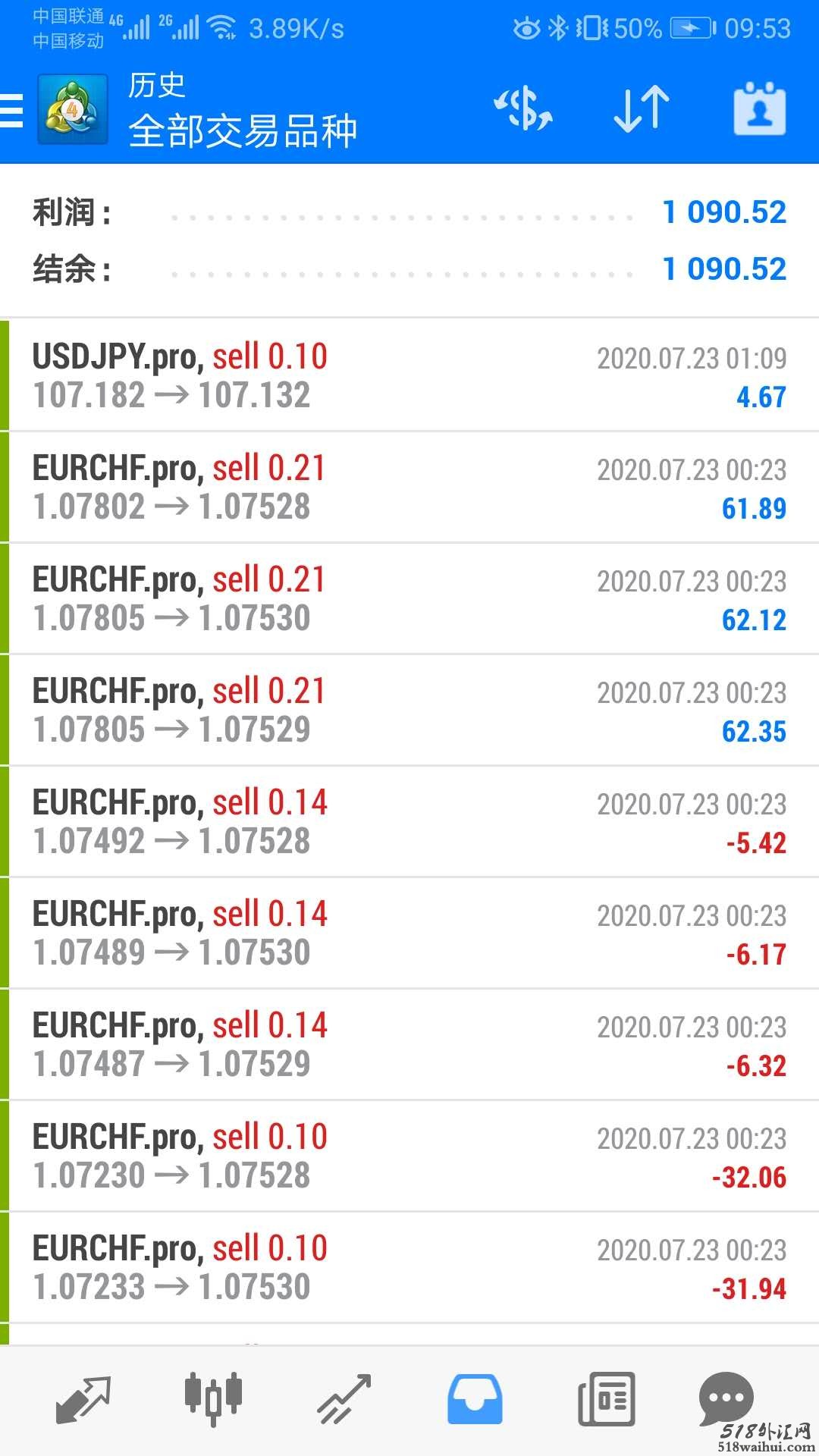Select the History inbox tab

(475, 1399)
